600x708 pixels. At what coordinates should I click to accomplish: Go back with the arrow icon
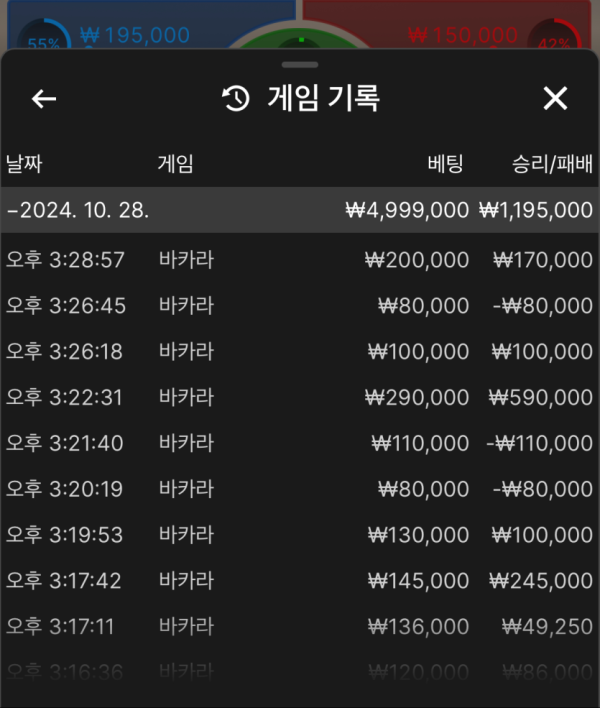pyautogui.click(x=44, y=98)
